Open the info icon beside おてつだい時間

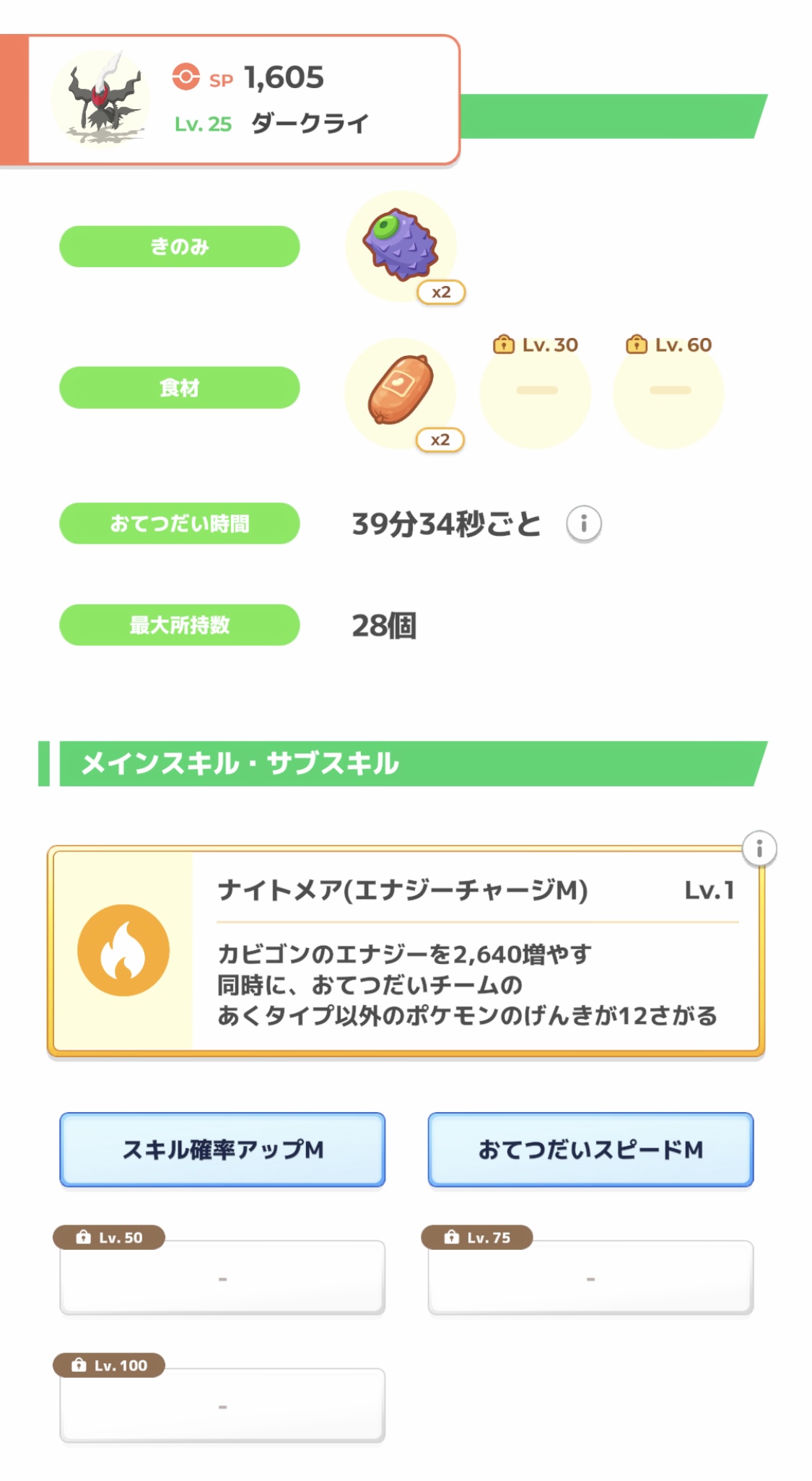(583, 524)
